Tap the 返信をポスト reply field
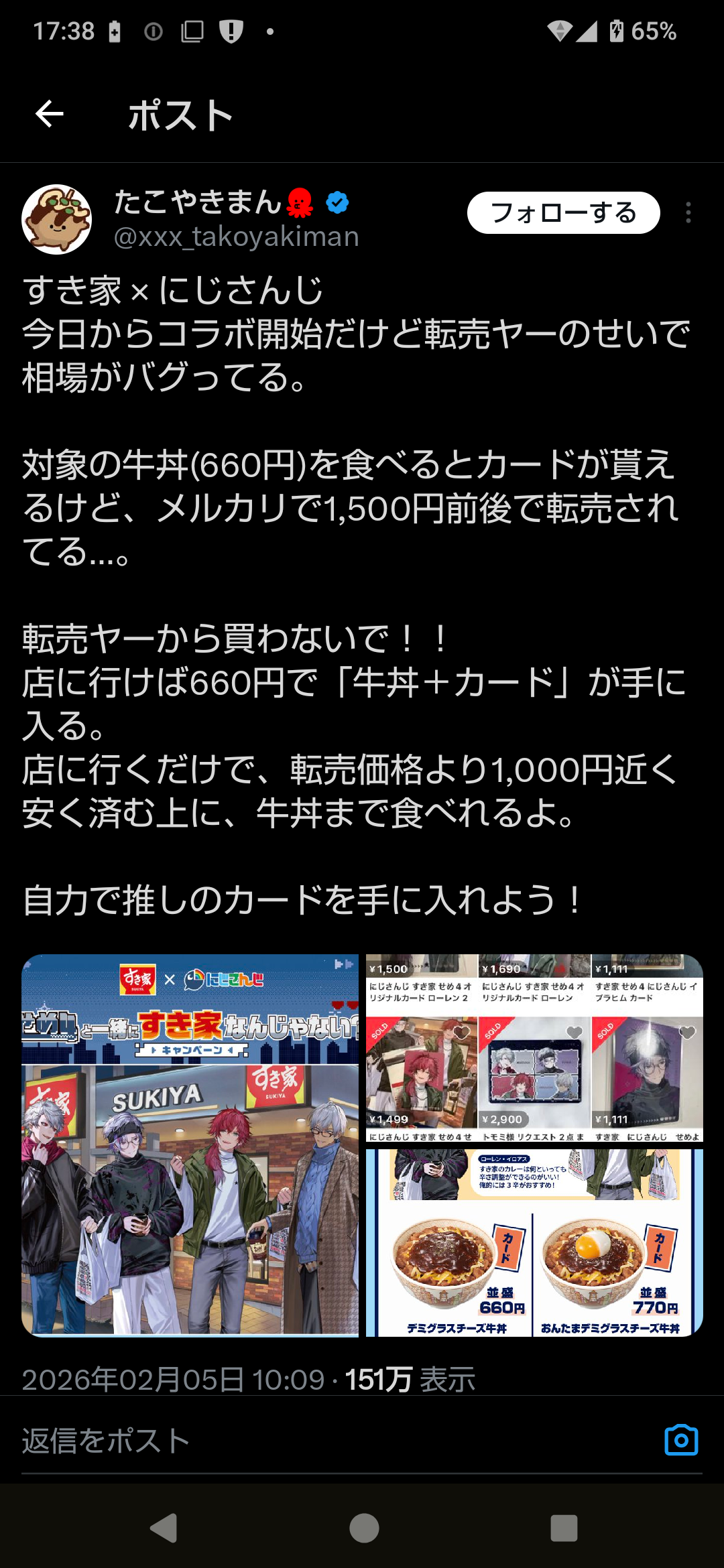Viewport: 724px width, 1568px height. [335, 1440]
